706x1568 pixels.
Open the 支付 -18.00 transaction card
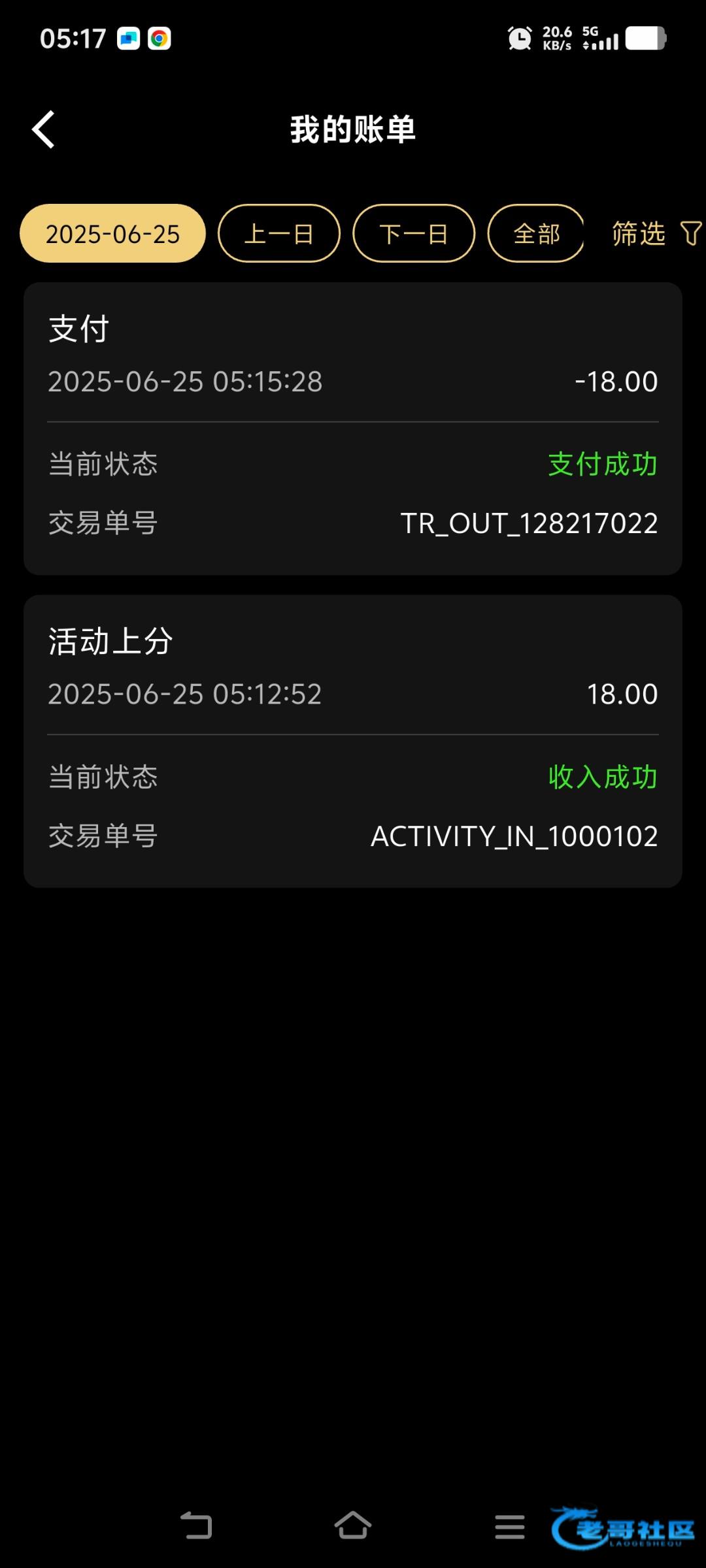[353, 428]
